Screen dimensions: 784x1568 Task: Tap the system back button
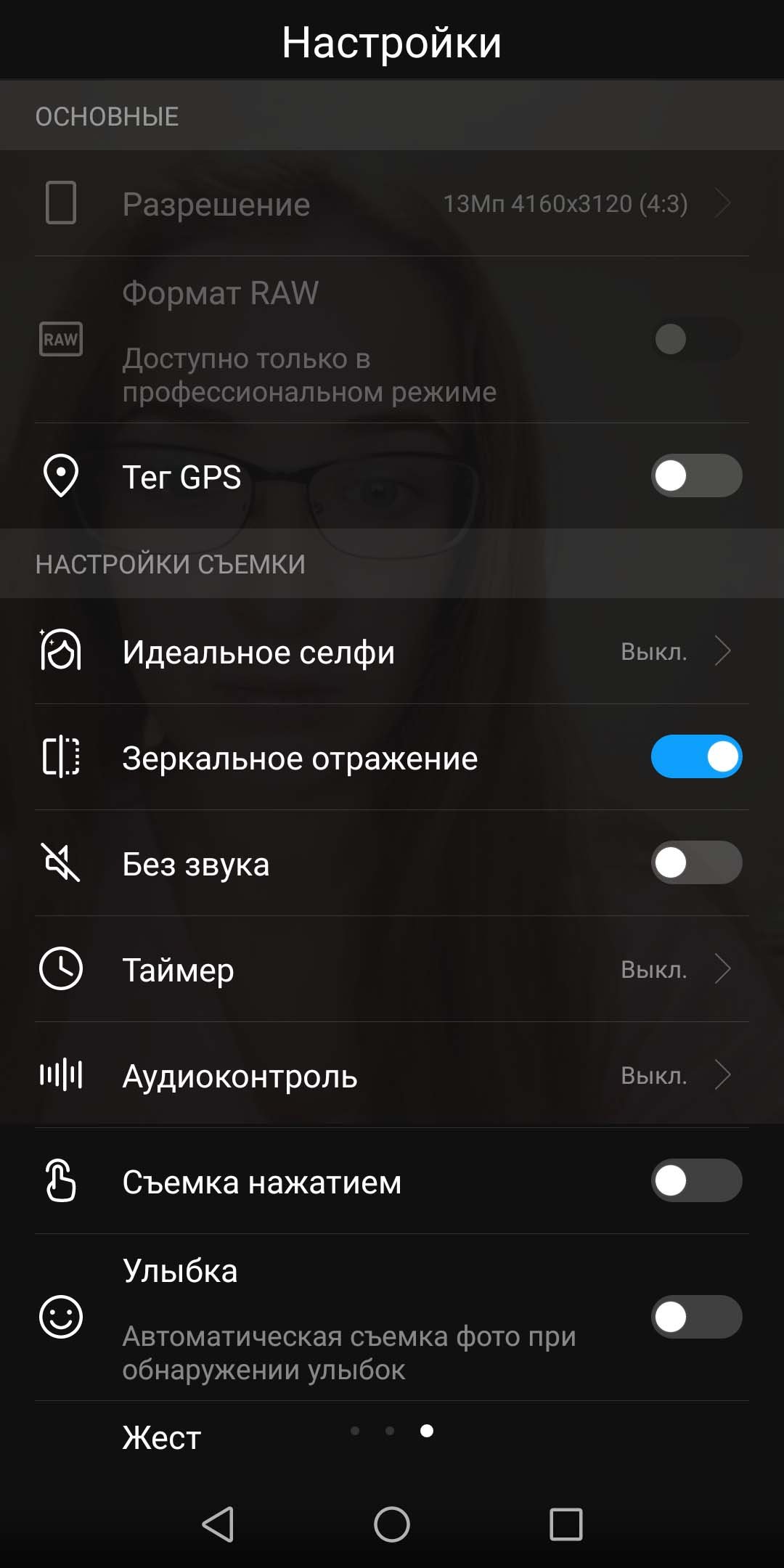tap(218, 1524)
